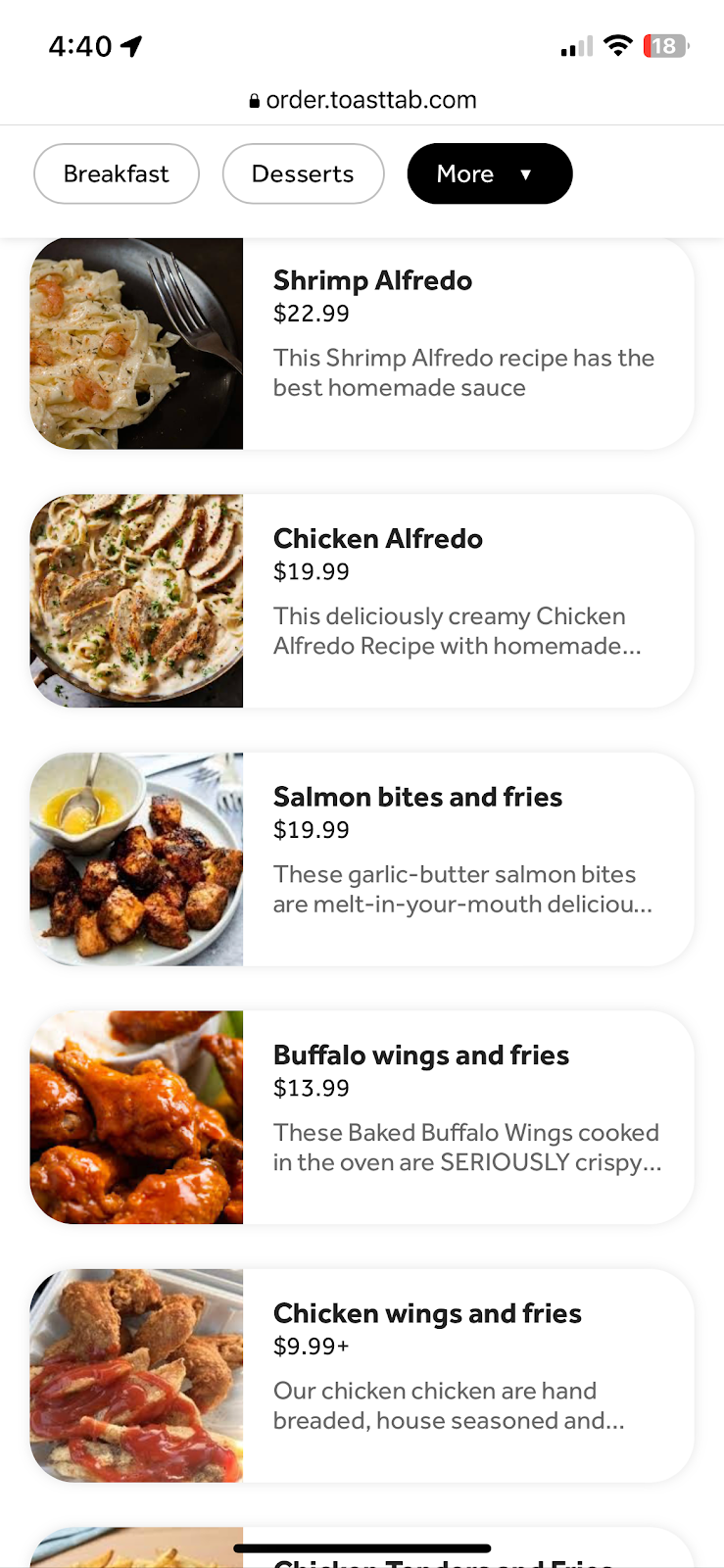Select the Breakfast category tab
The height and width of the screenshot is (1568, 724).
coord(116,173)
